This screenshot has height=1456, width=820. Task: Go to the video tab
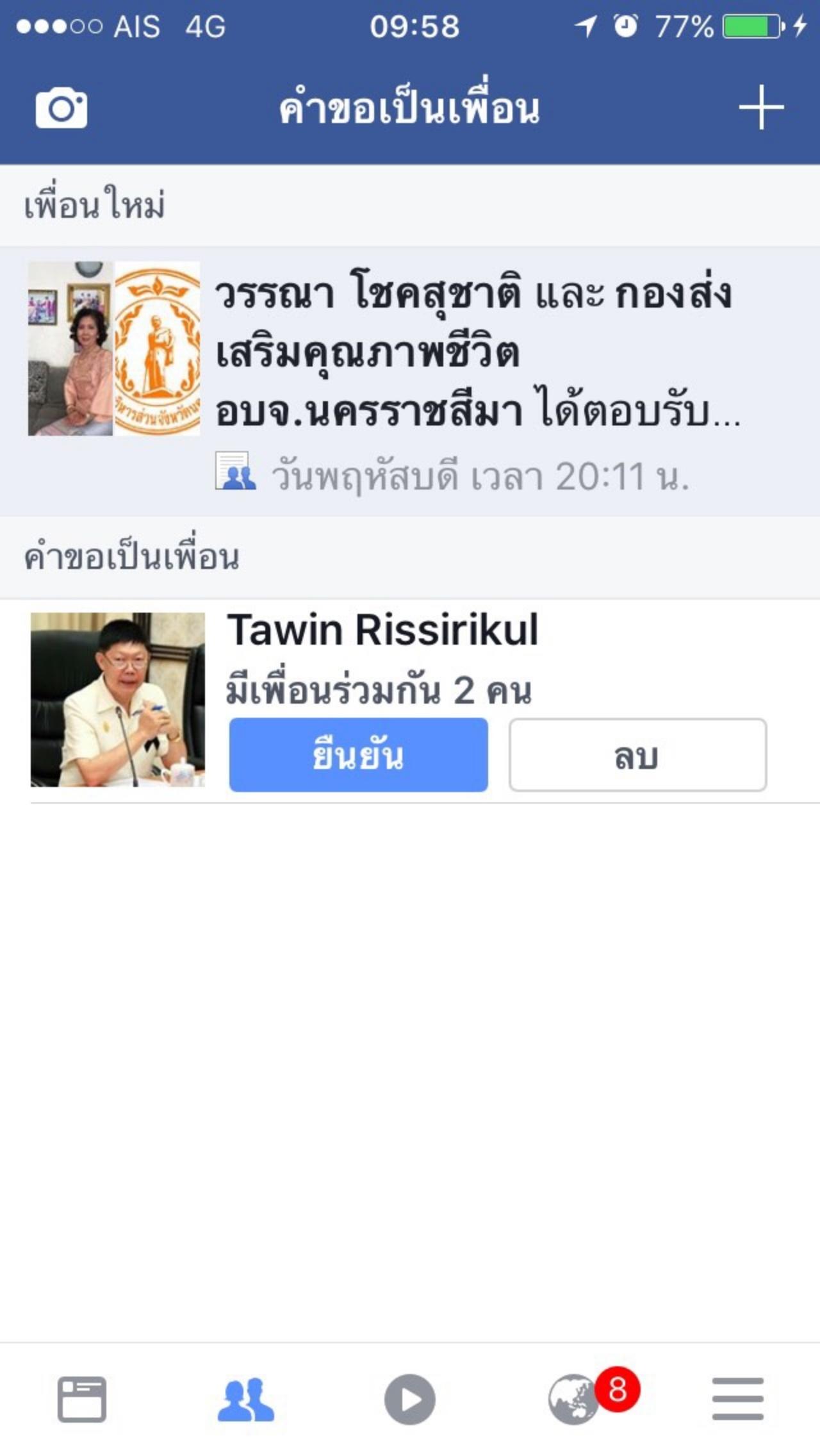click(x=410, y=1399)
